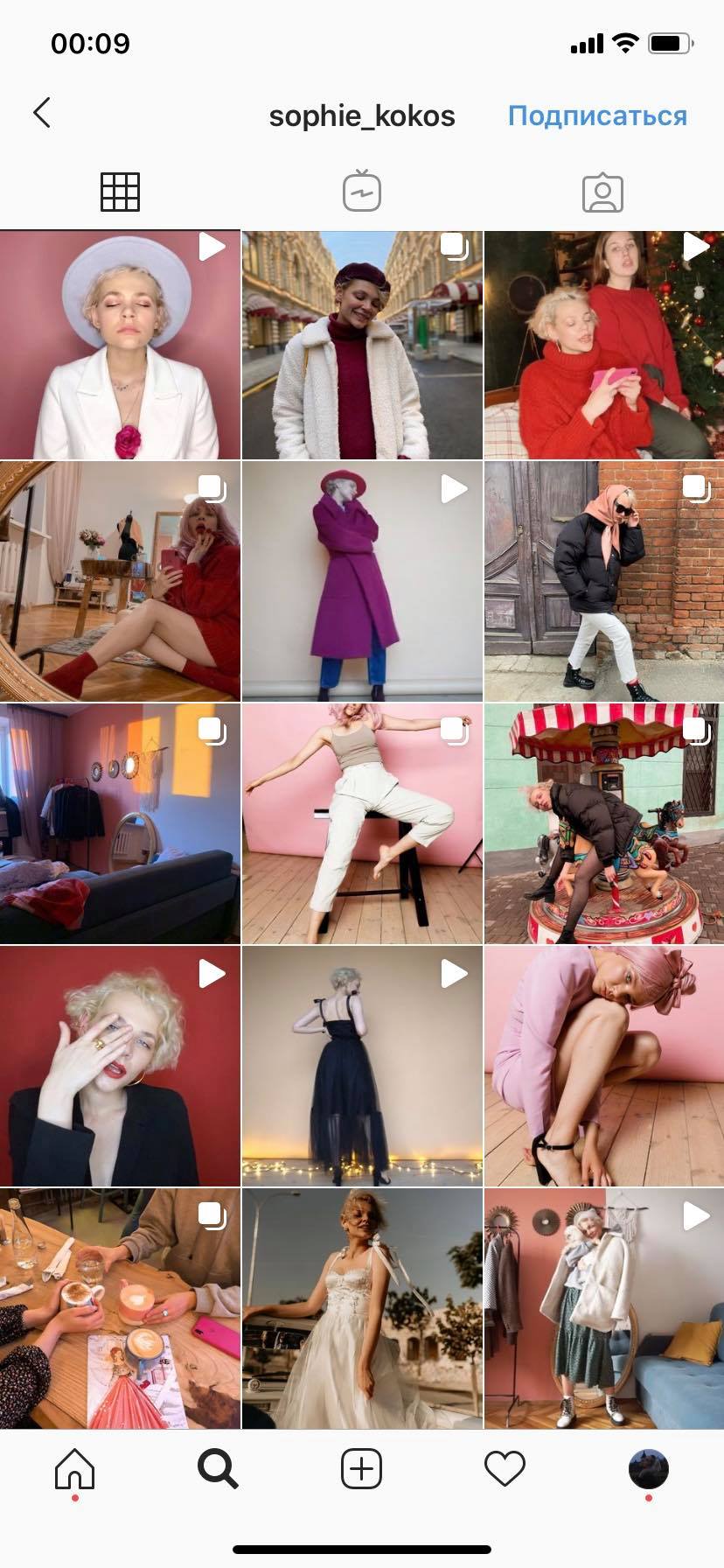724x1568 pixels.
Task: Go back from sophie_kokos profile
Action: tap(41, 113)
